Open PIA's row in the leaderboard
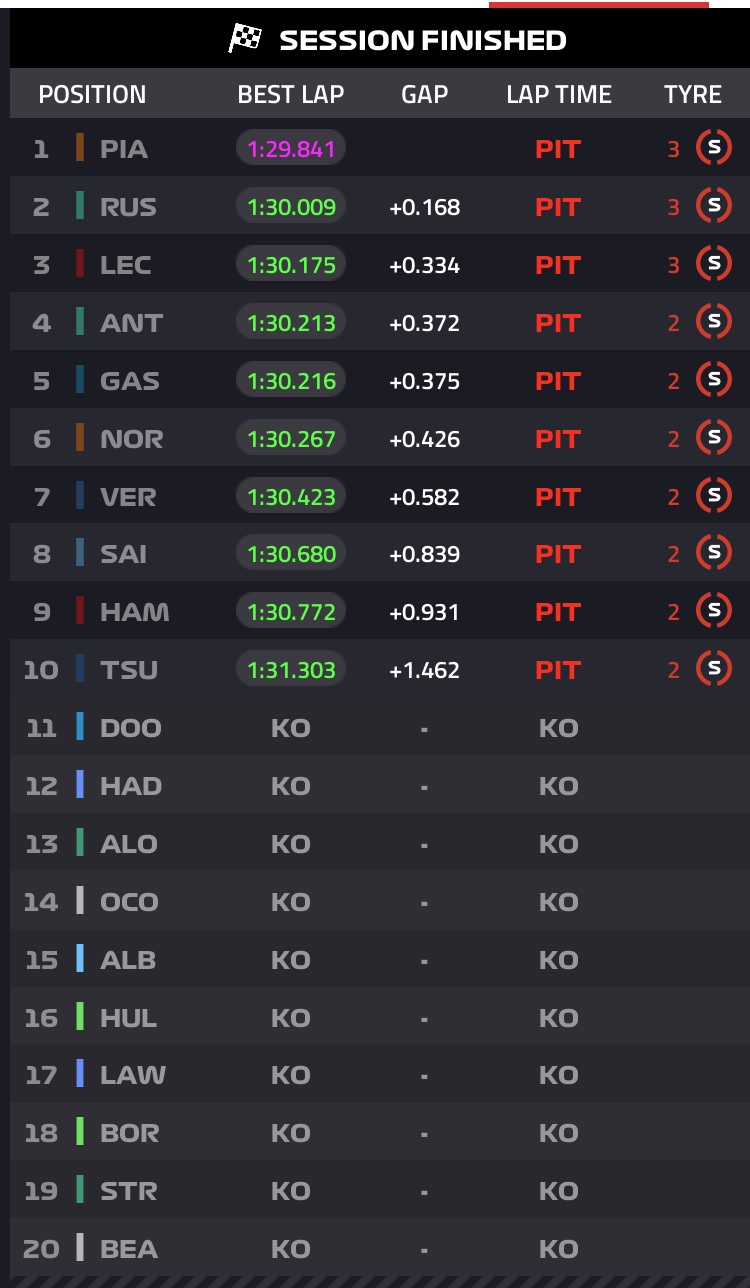 click(x=380, y=149)
